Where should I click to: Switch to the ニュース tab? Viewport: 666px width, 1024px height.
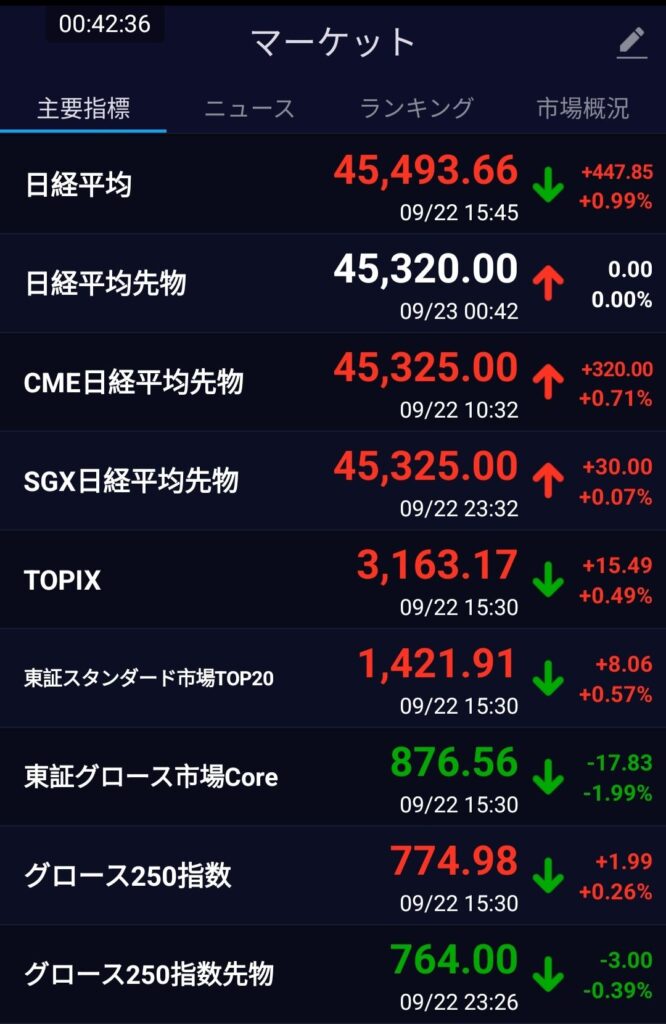249,108
